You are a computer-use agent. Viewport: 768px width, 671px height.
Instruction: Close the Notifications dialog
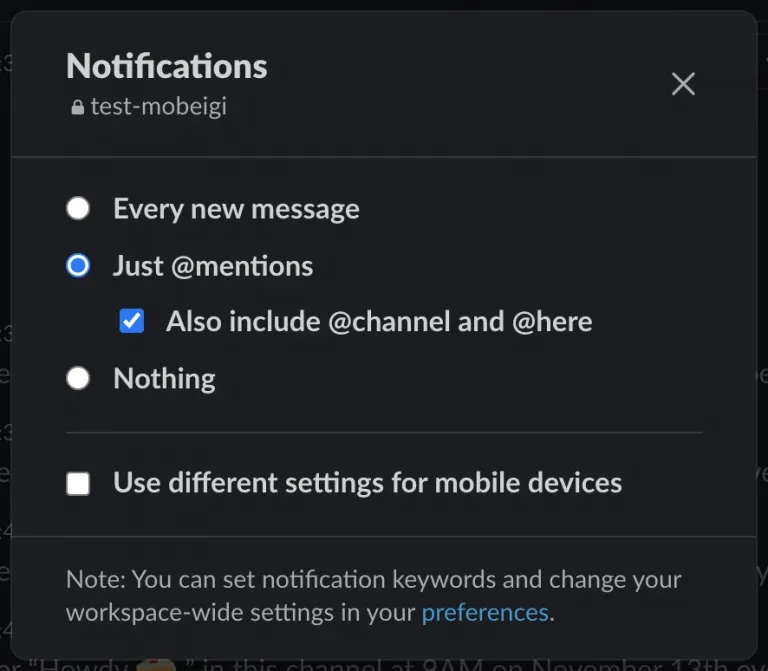tap(683, 84)
